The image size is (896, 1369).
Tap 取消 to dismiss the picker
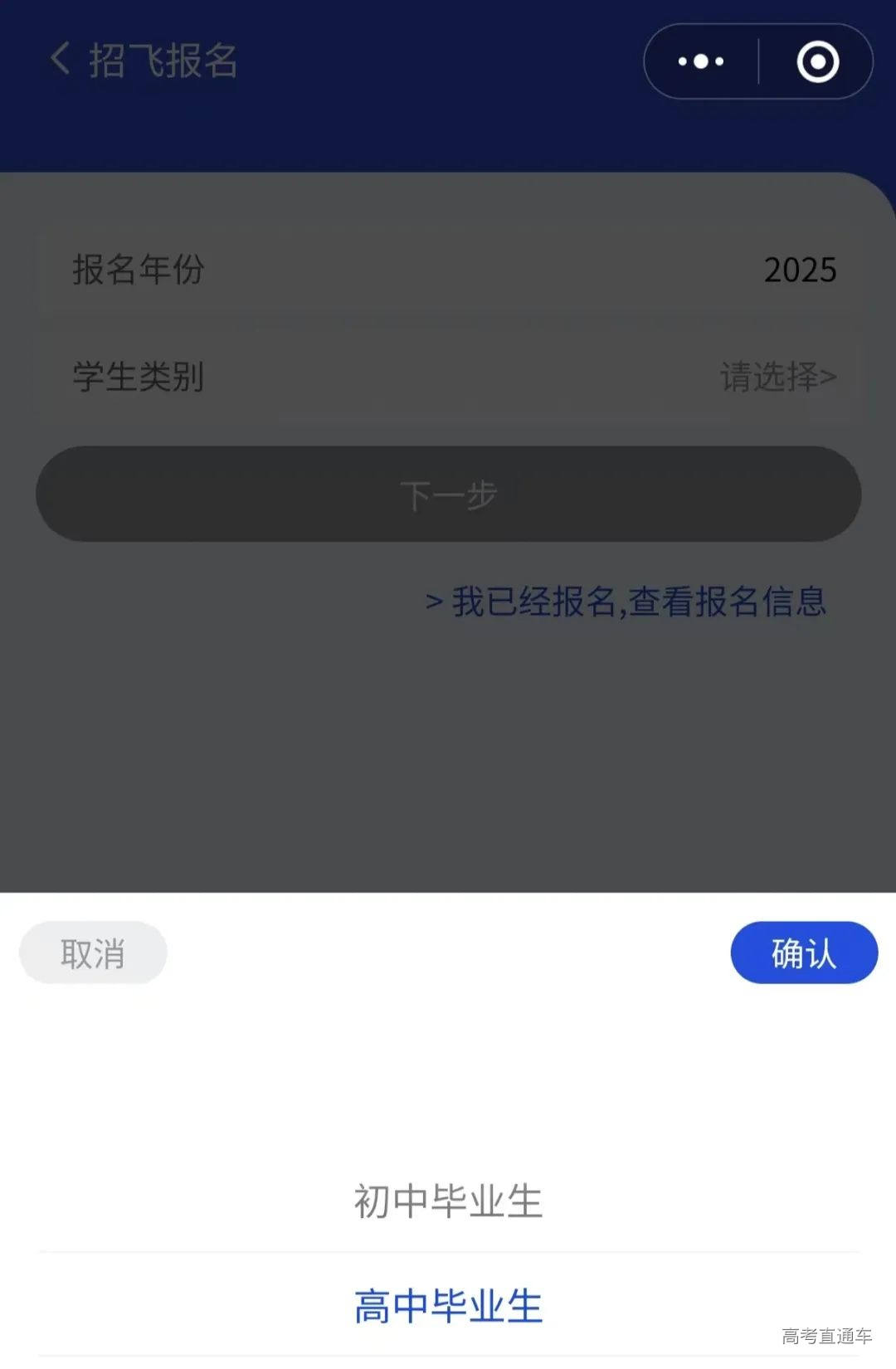pyautogui.click(x=92, y=953)
